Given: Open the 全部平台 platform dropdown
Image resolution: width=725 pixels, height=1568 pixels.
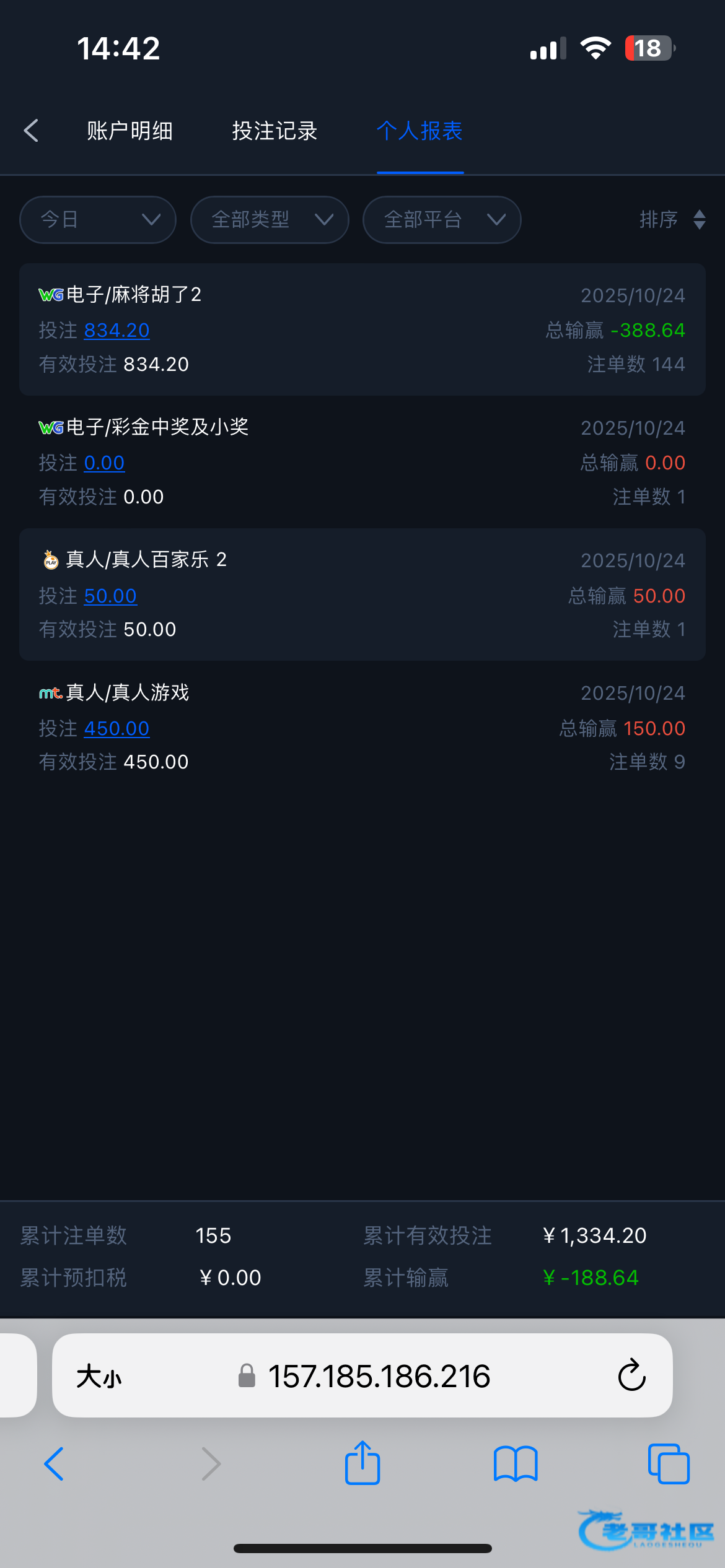Looking at the screenshot, I should 441,220.
